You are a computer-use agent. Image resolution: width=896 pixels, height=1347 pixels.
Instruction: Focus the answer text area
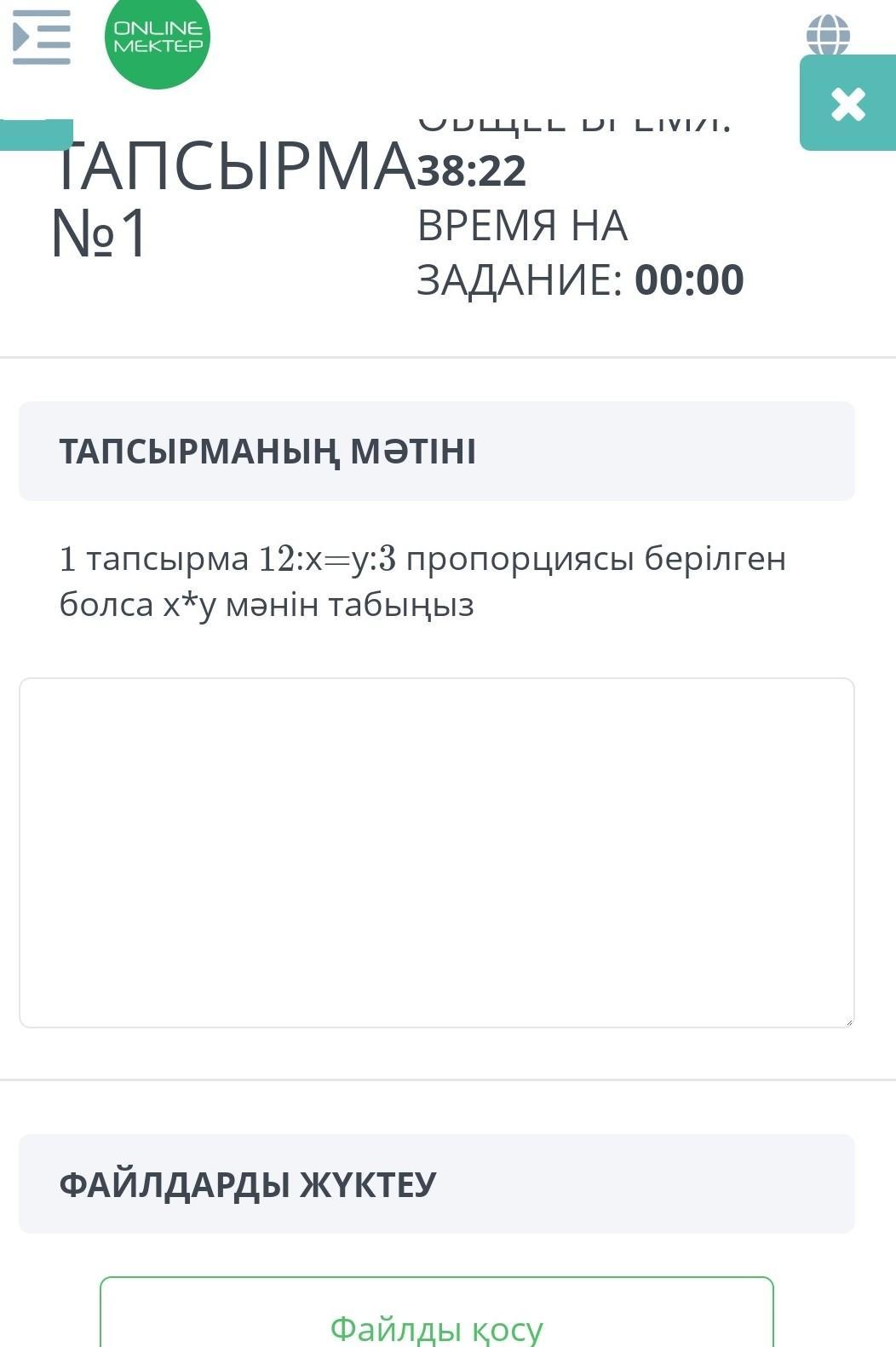[x=436, y=852]
